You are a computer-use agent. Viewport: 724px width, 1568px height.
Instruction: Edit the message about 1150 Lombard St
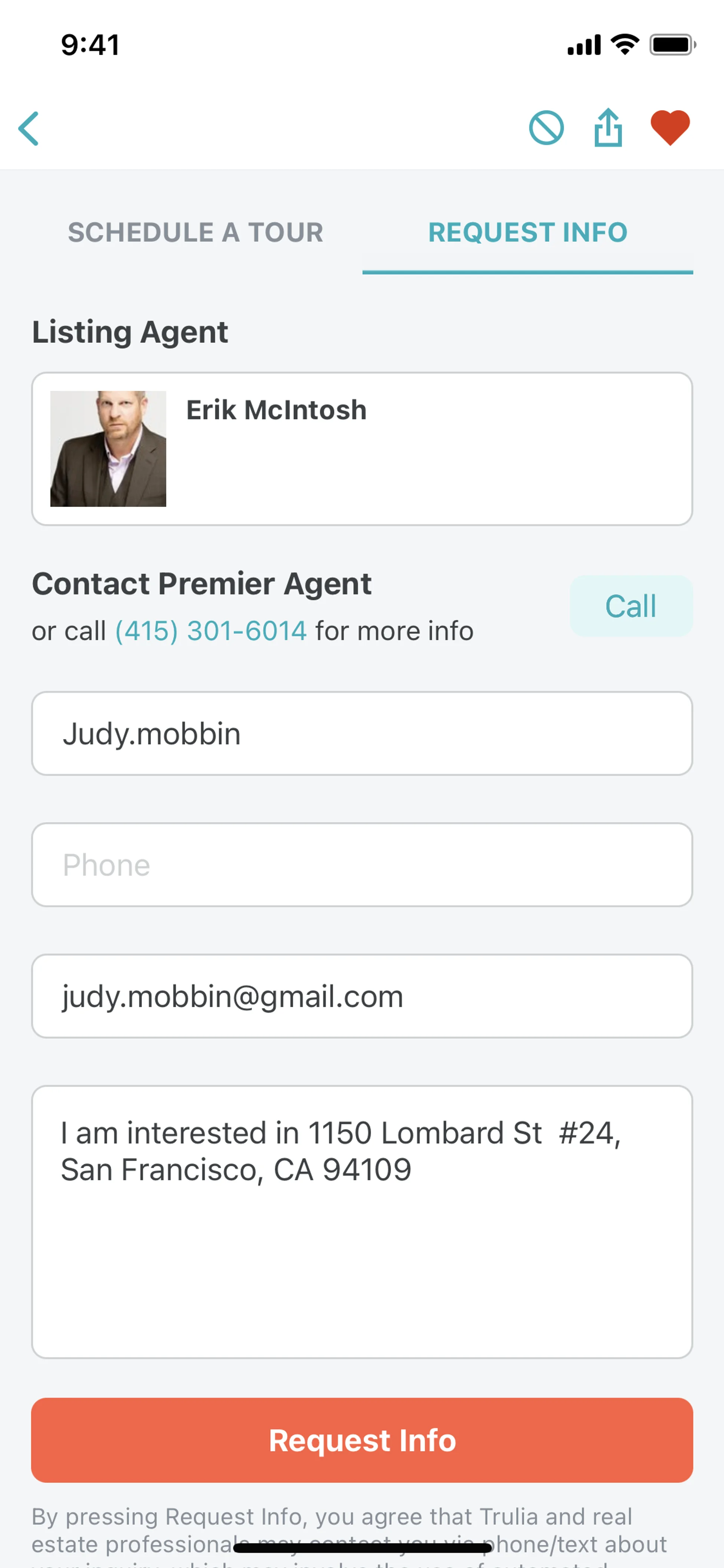362,1221
